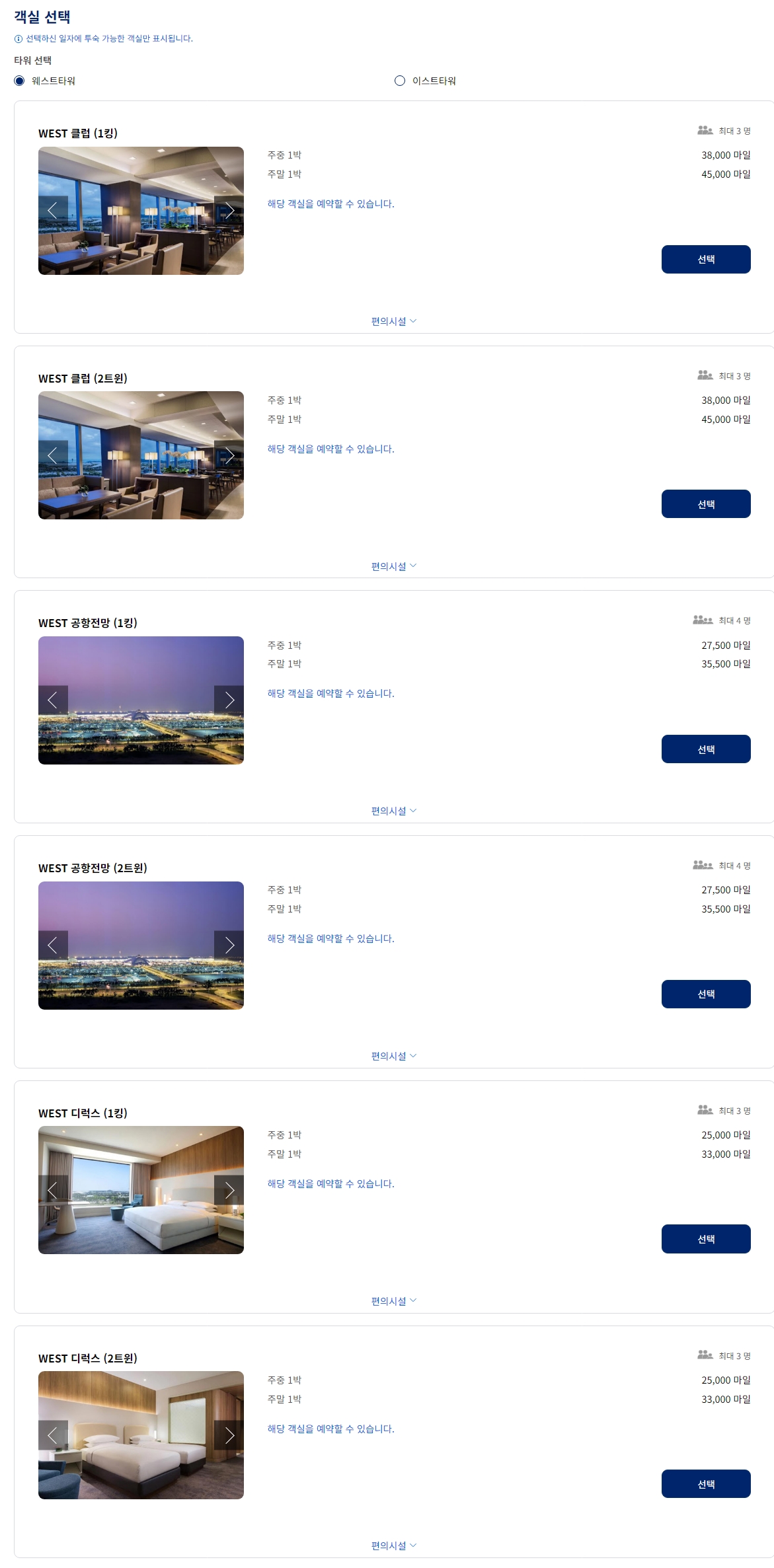This screenshot has width=774, height=1568.
Task: Tap 선택 for WEST 클럽 (1킹)
Action: pyautogui.click(x=706, y=259)
